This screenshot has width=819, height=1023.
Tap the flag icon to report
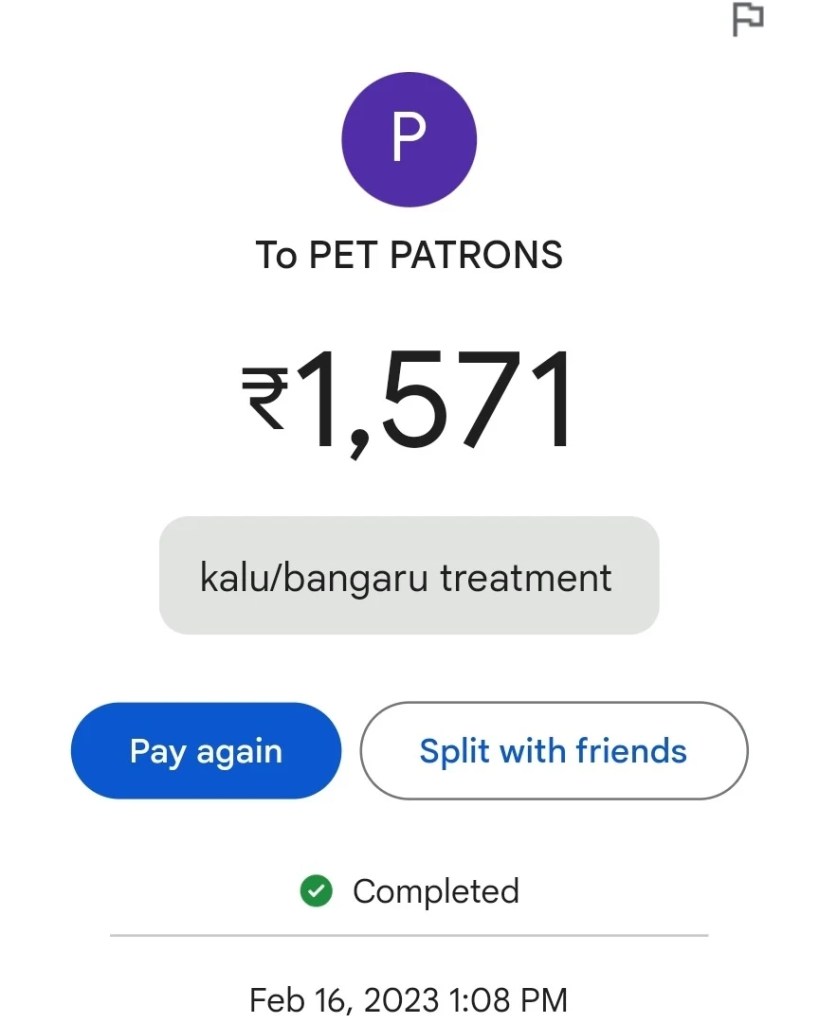coord(748,20)
